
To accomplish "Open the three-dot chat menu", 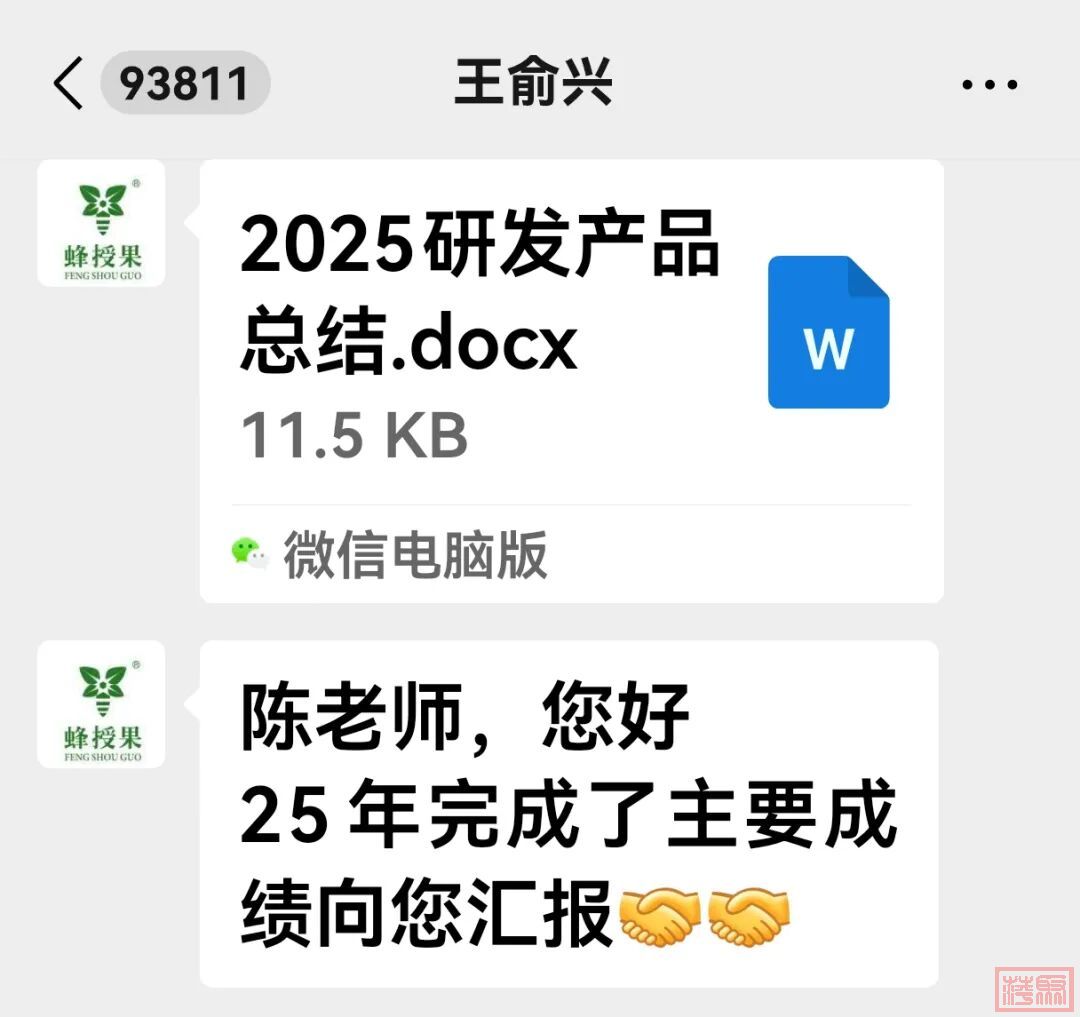I will (989, 84).
